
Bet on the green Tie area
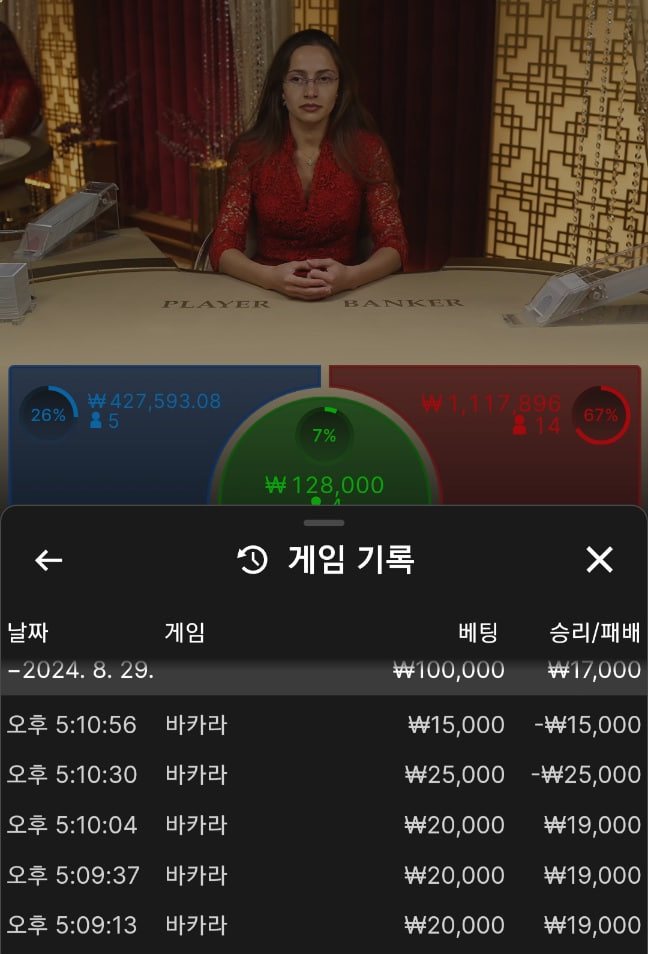324,460
